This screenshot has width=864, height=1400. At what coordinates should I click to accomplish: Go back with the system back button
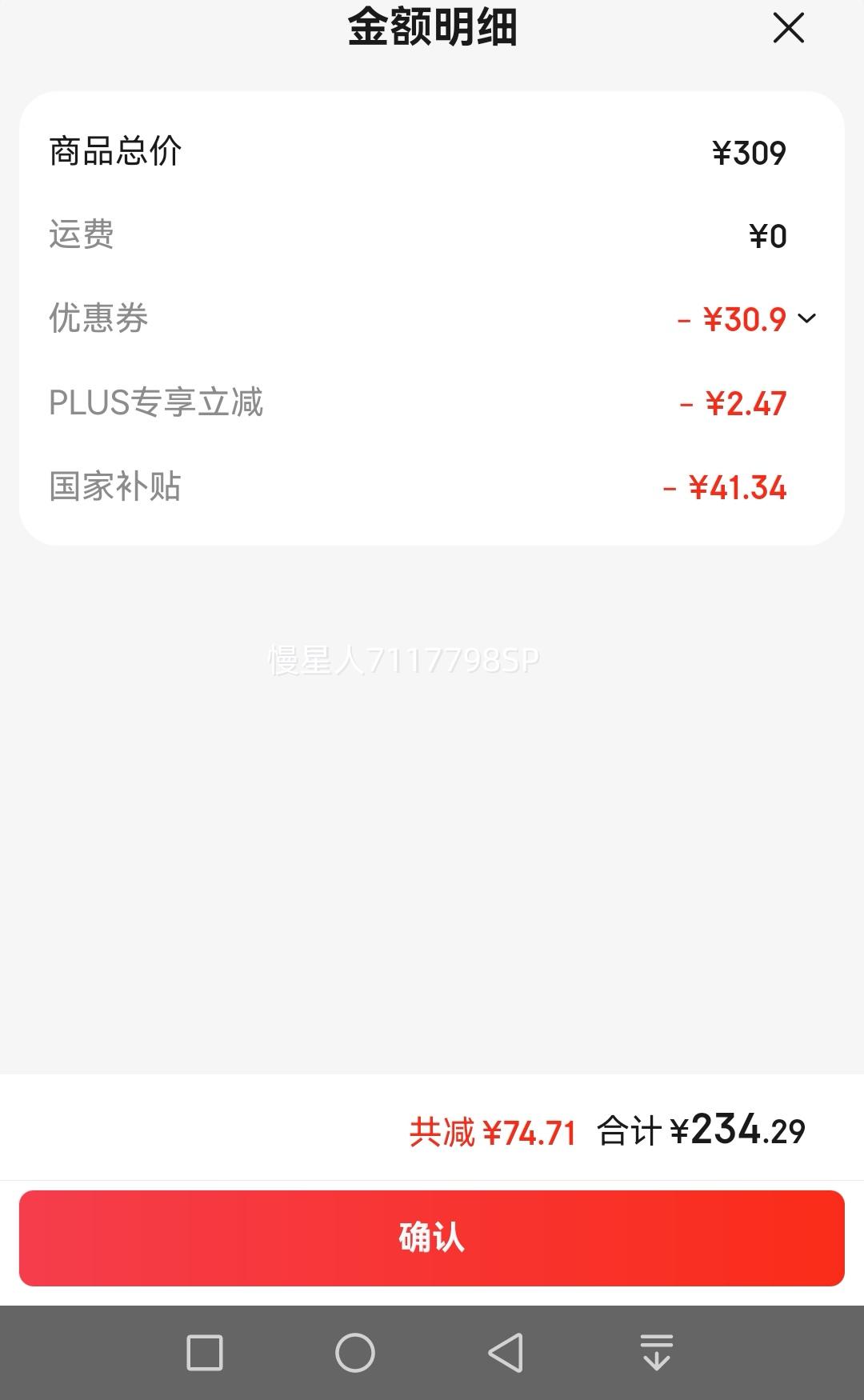pos(506,1353)
